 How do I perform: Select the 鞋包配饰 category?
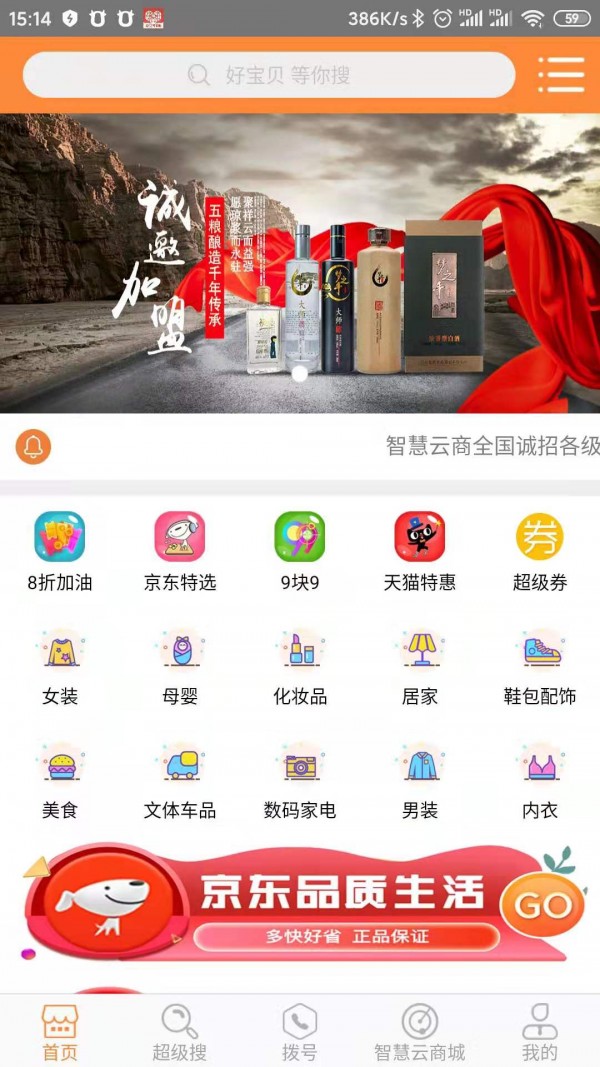(x=540, y=665)
